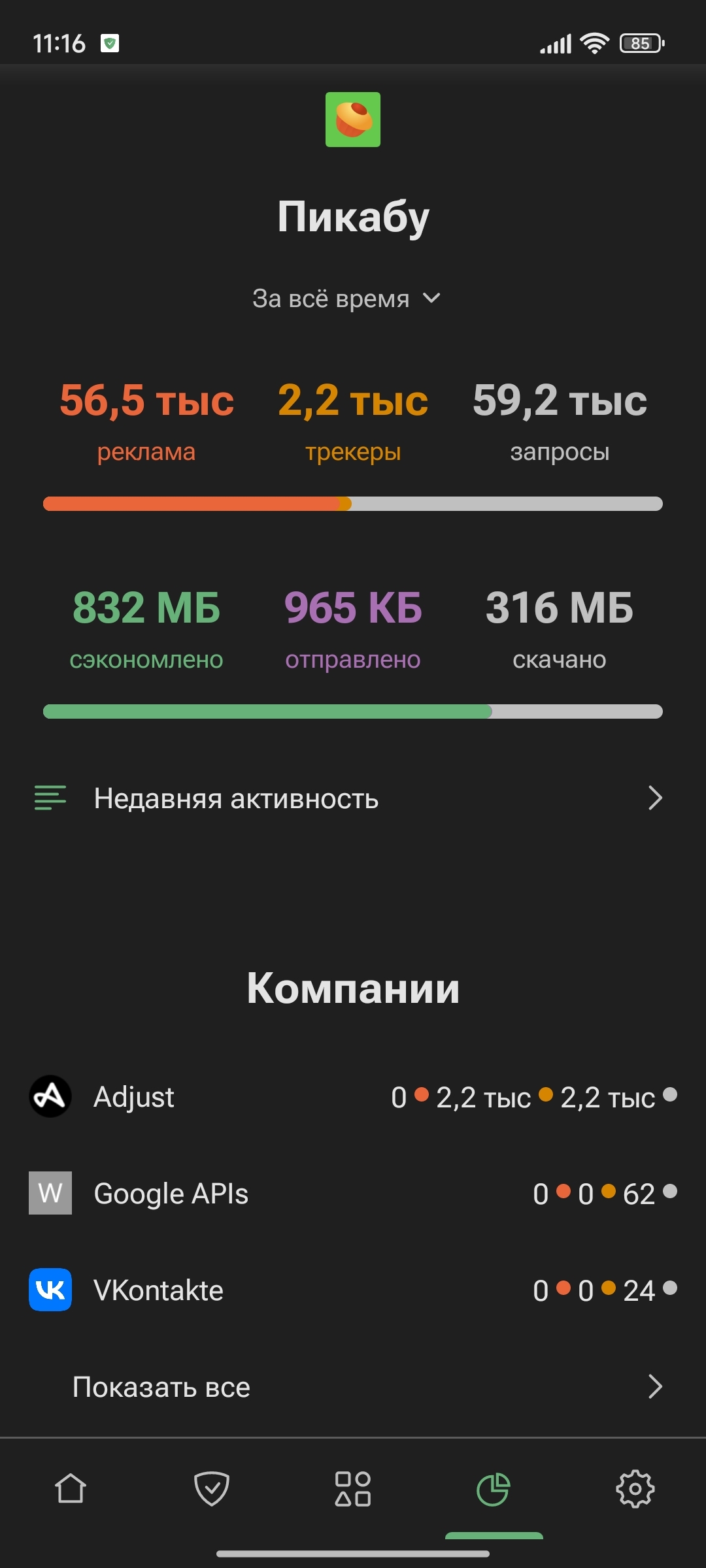Open the VKontakte company row

click(x=353, y=1290)
